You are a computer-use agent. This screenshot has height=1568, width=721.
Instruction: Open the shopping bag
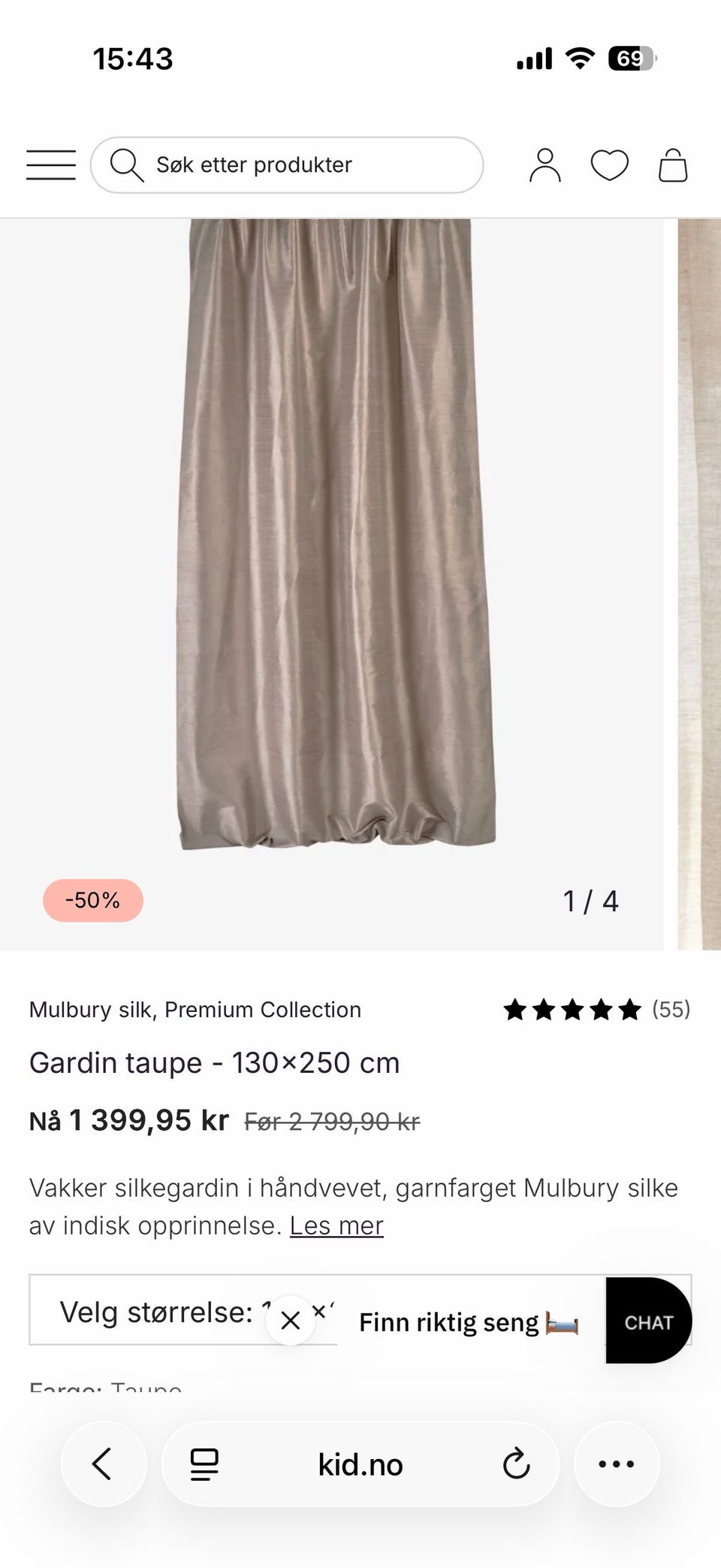(673, 165)
